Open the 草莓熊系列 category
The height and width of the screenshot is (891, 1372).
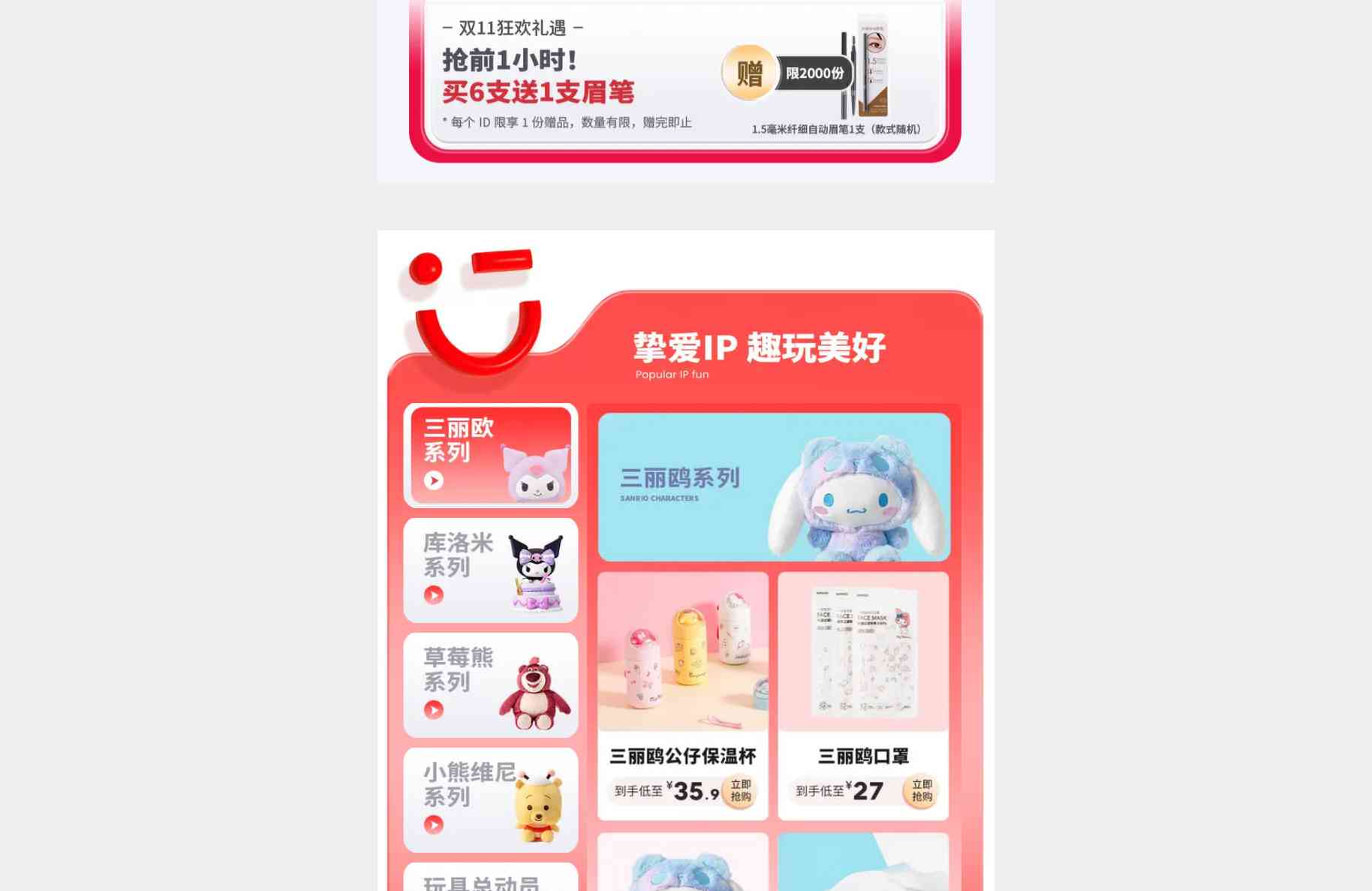pyautogui.click(x=490, y=685)
